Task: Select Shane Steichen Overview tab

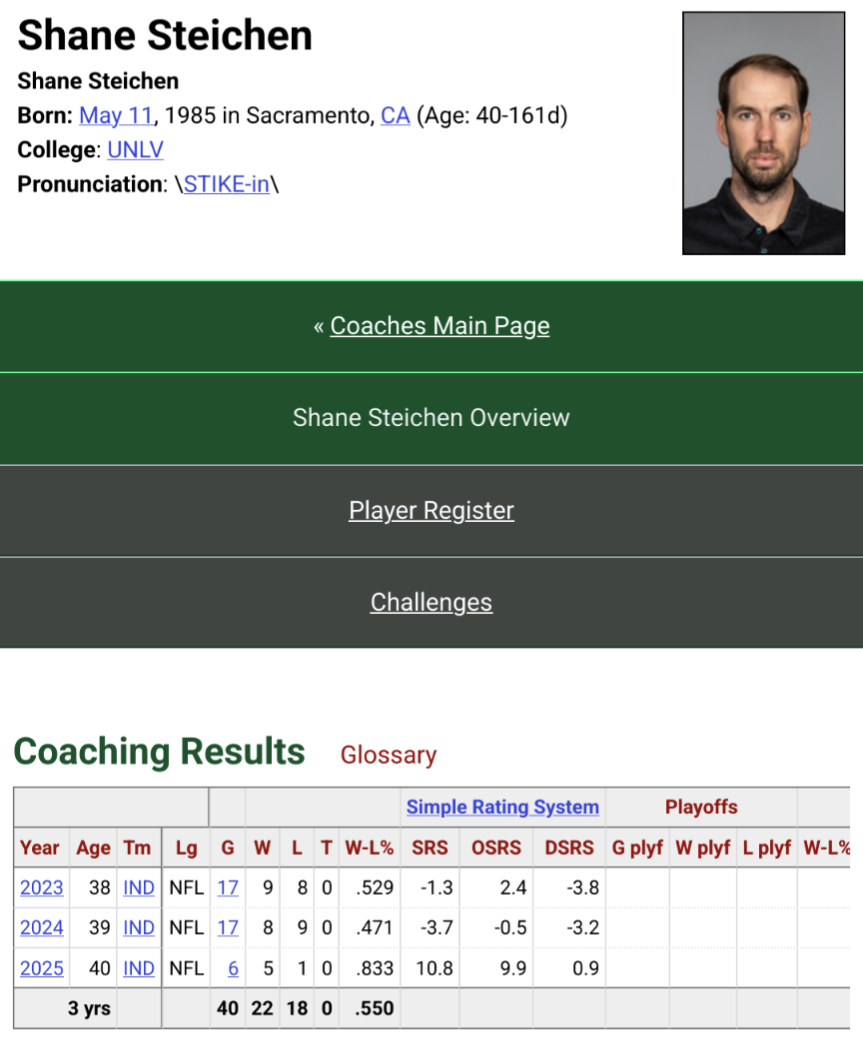Action: [x=431, y=418]
